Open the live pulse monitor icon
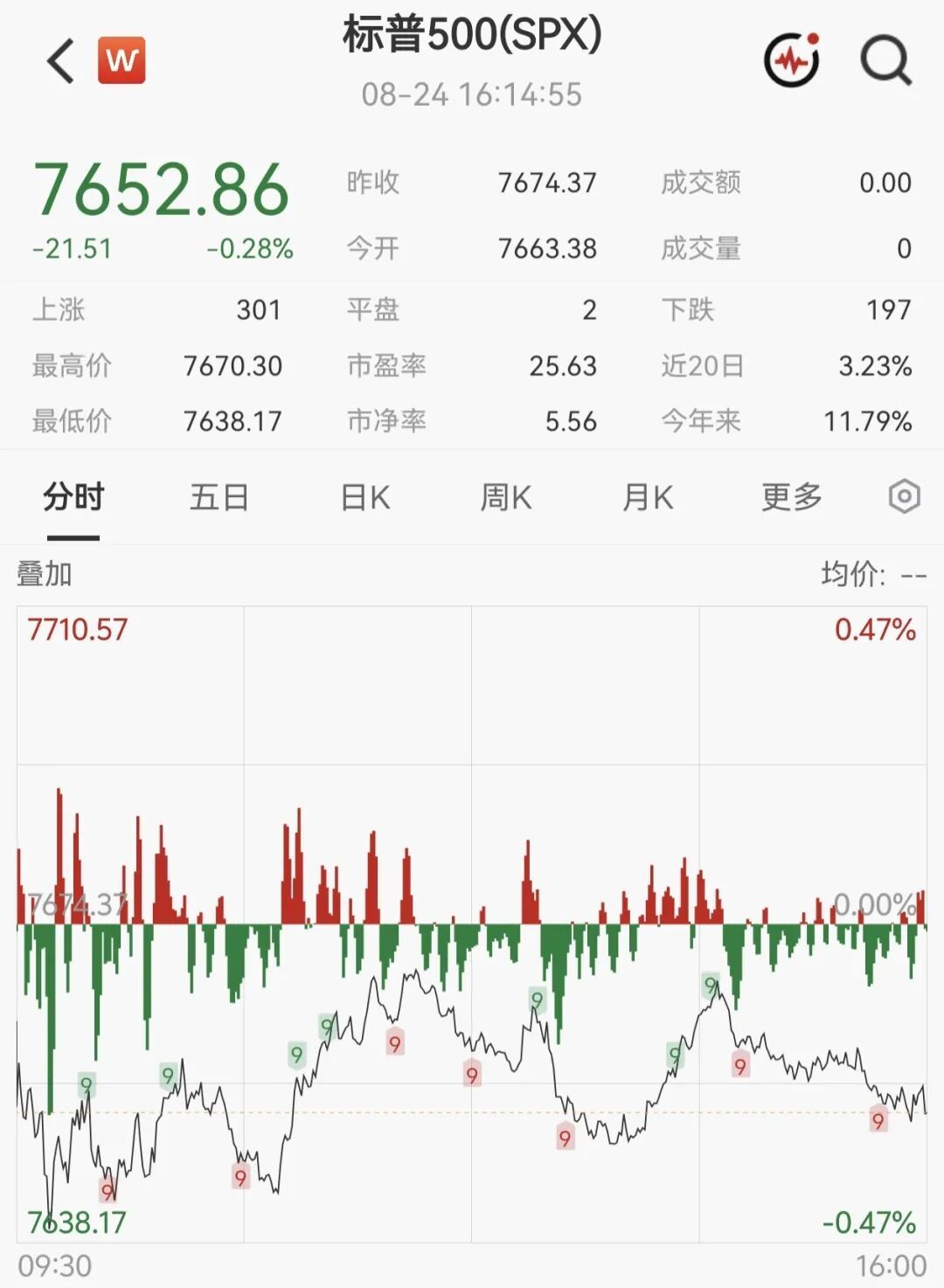 (792, 59)
